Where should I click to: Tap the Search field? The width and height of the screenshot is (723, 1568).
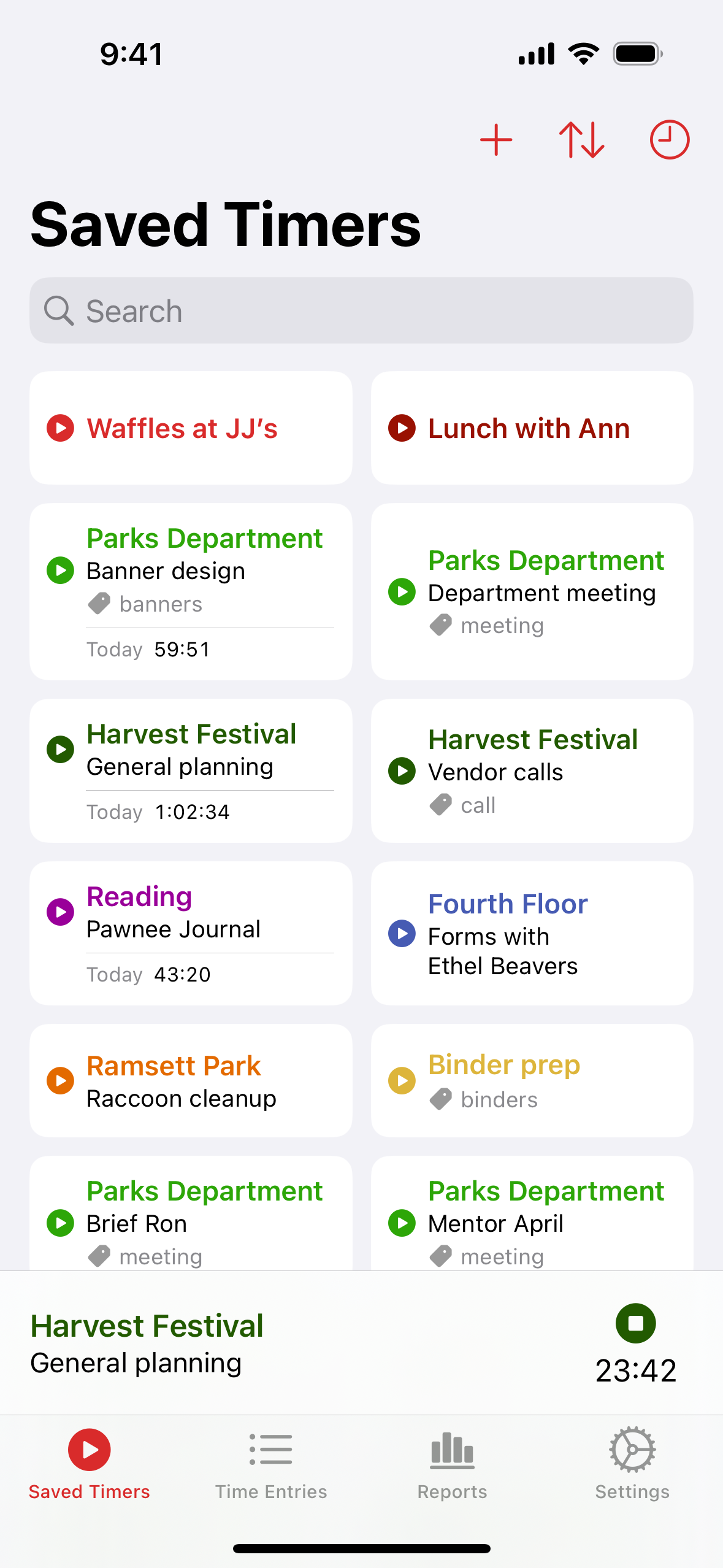coord(361,310)
